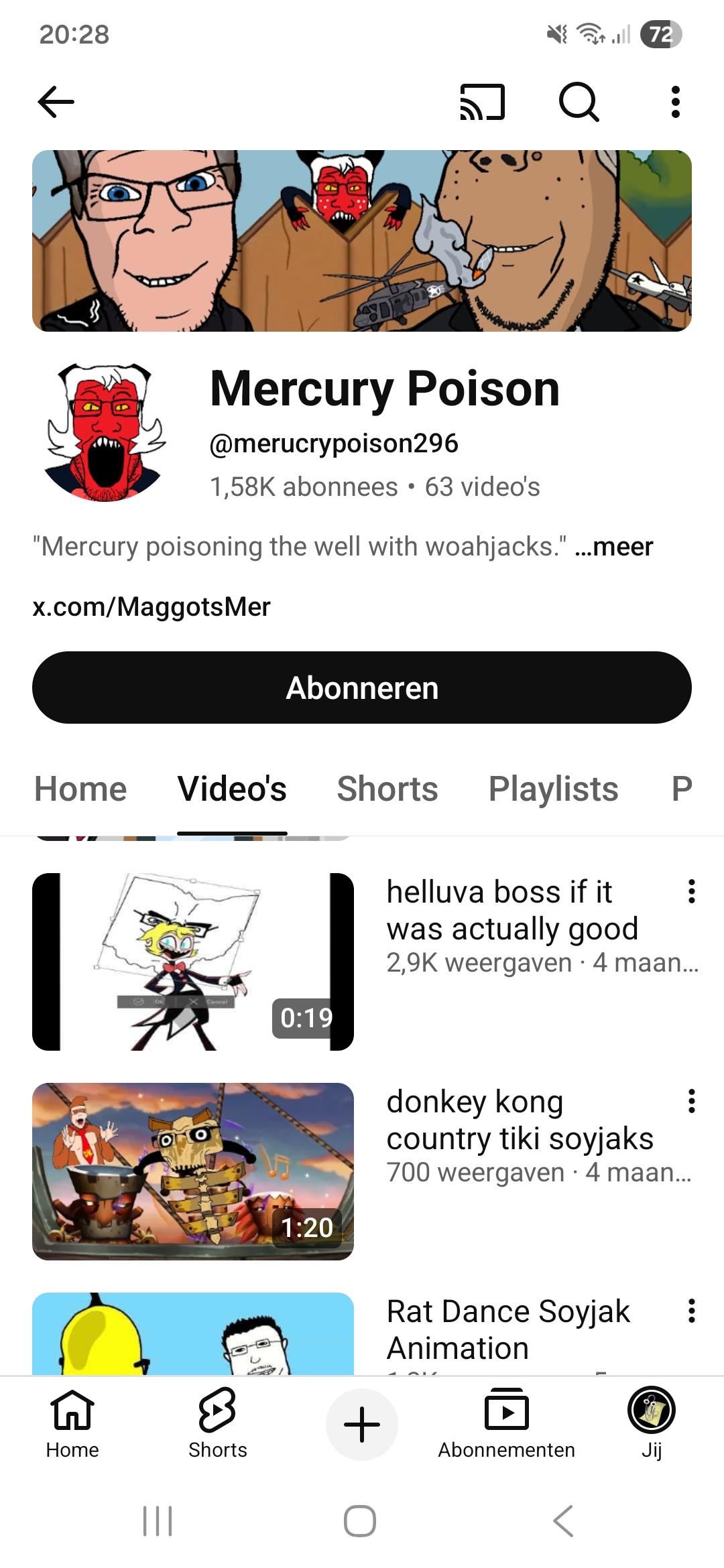Viewport: 724px width, 1568px height.
Task: Switch to the channel Home tab
Action: pos(80,789)
